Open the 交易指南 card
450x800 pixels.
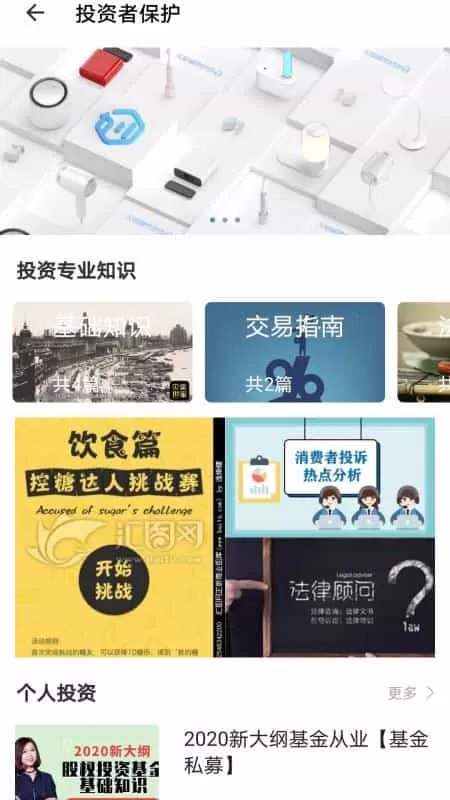click(x=295, y=352)
